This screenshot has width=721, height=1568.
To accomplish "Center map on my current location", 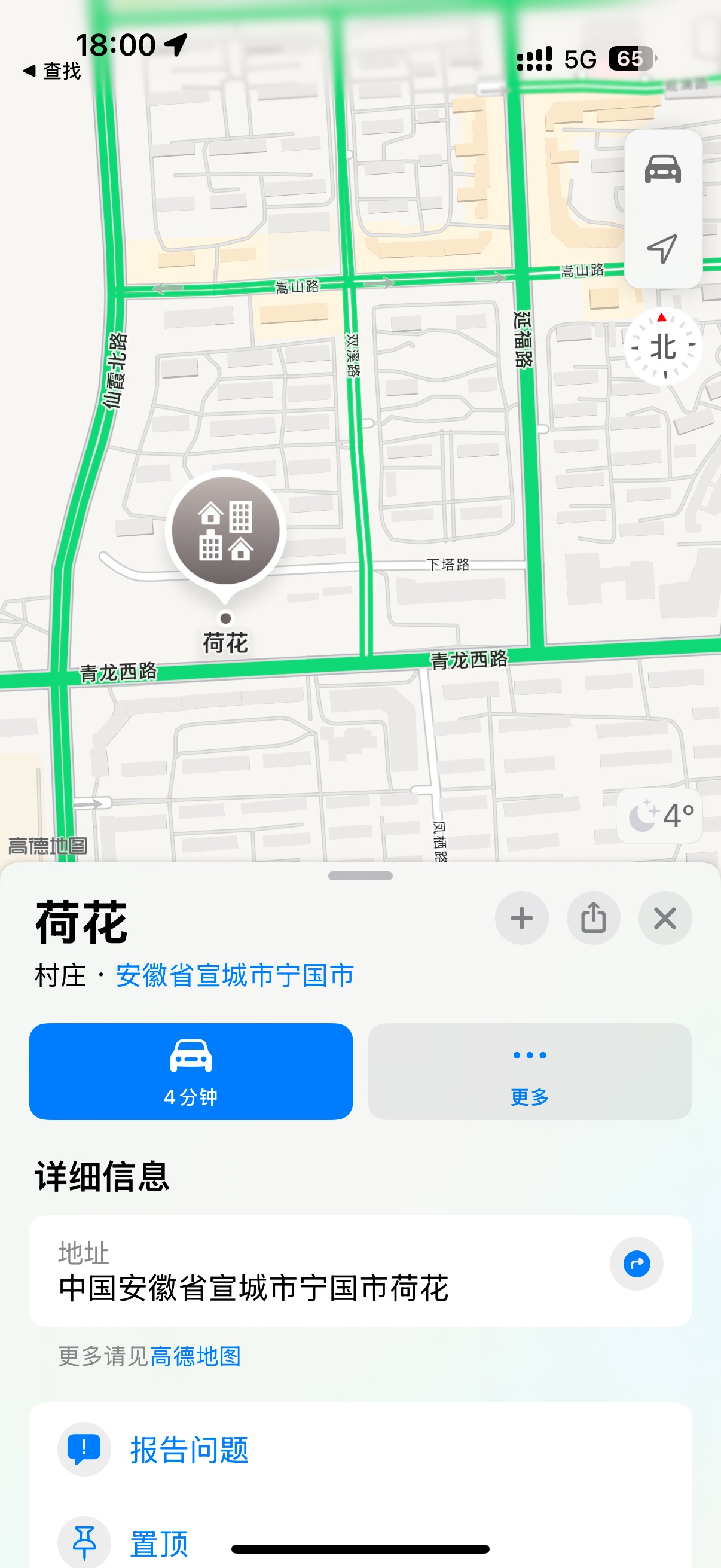I will tap(662, 249).
